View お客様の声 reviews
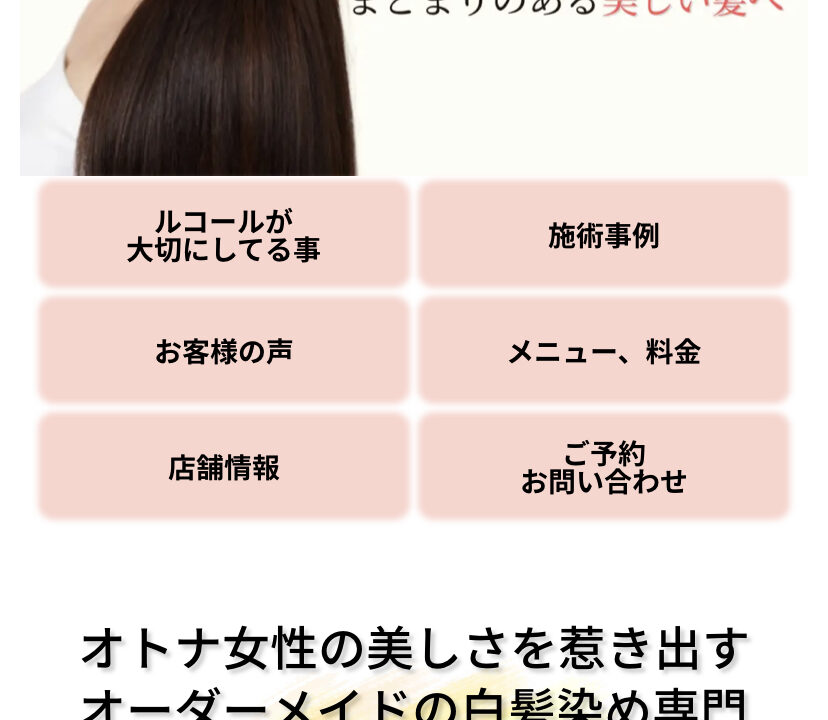Screen dimensions: 828x720 (x=224, y=350)
